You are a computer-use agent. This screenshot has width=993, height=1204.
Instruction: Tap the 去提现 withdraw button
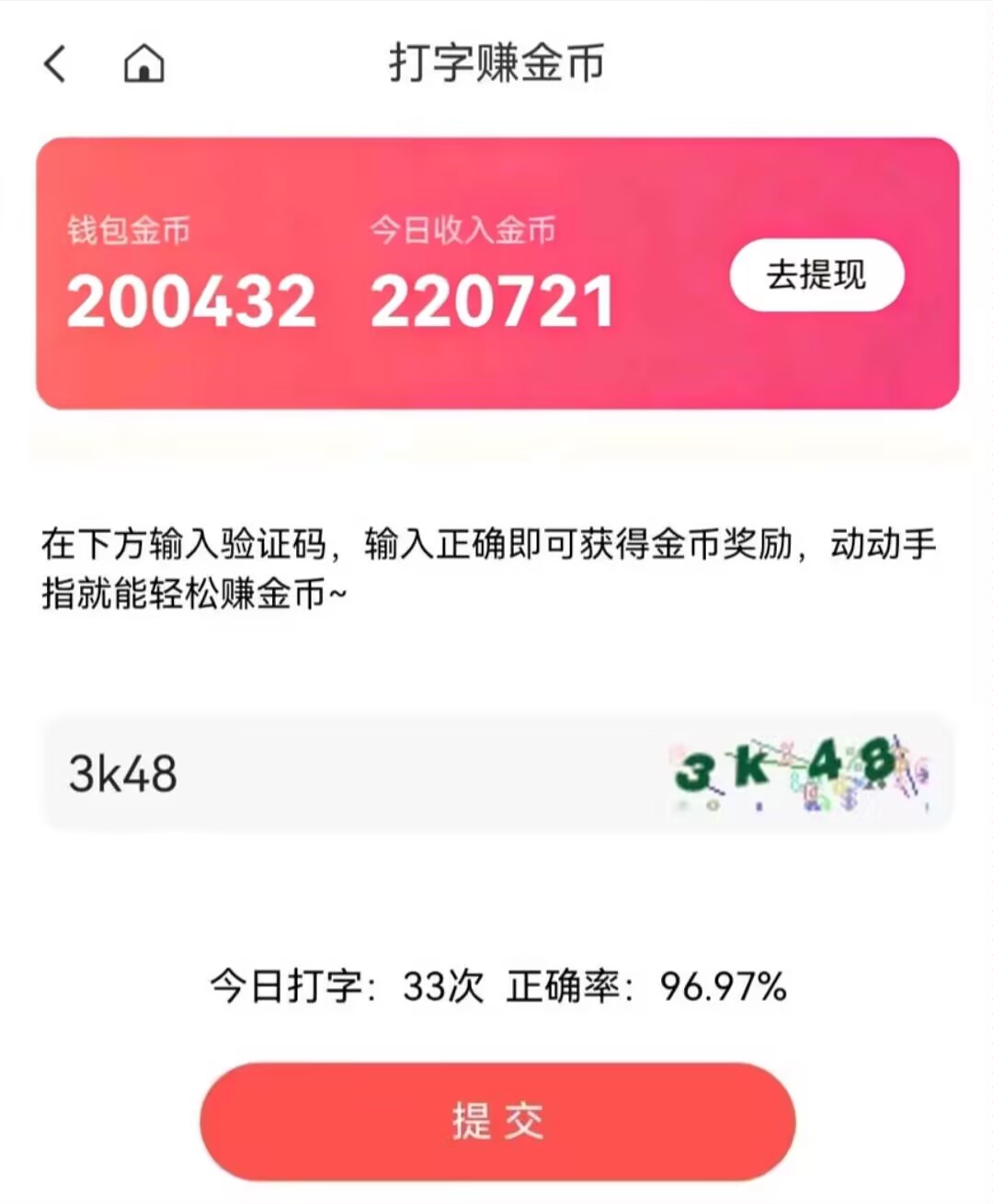pos(816,275)
